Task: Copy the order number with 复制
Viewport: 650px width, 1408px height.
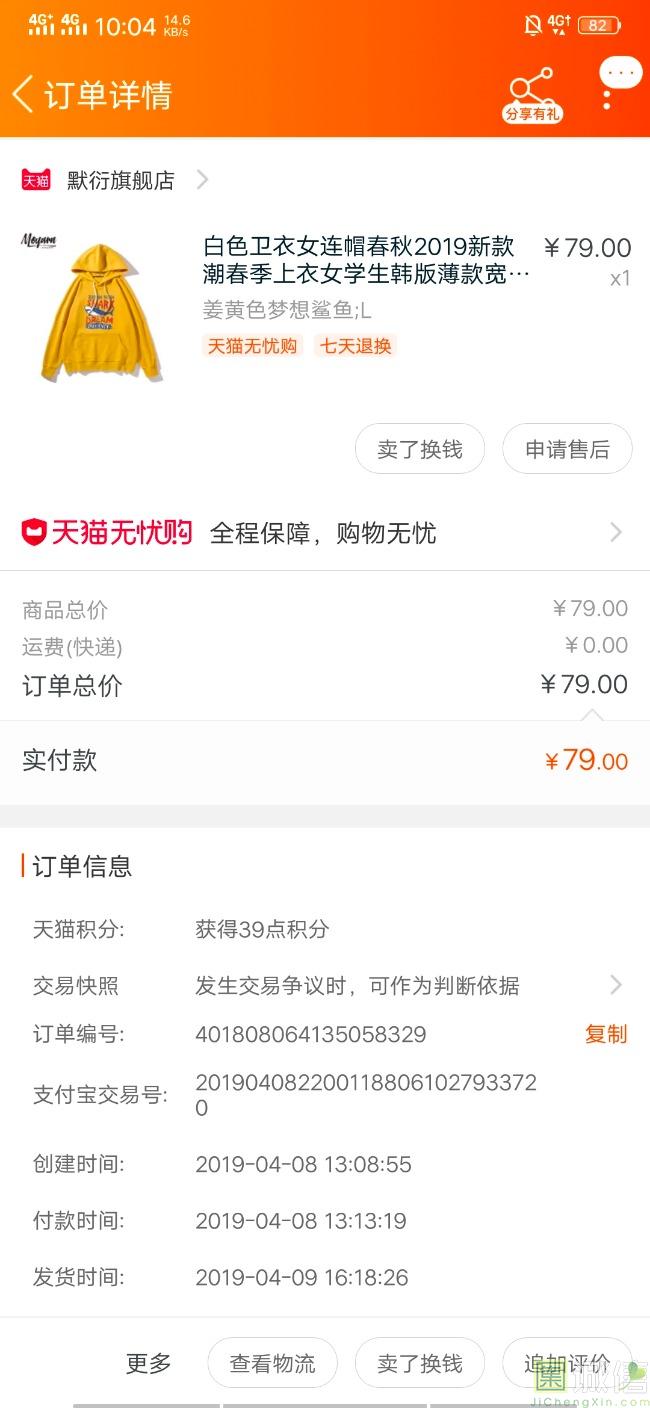Action: click(606, 1034)
